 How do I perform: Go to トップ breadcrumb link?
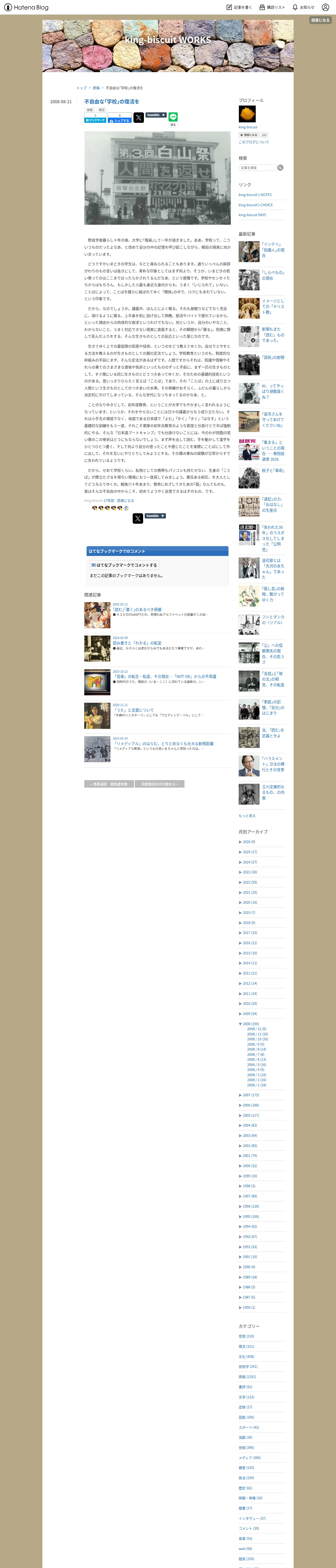point(82,88)
